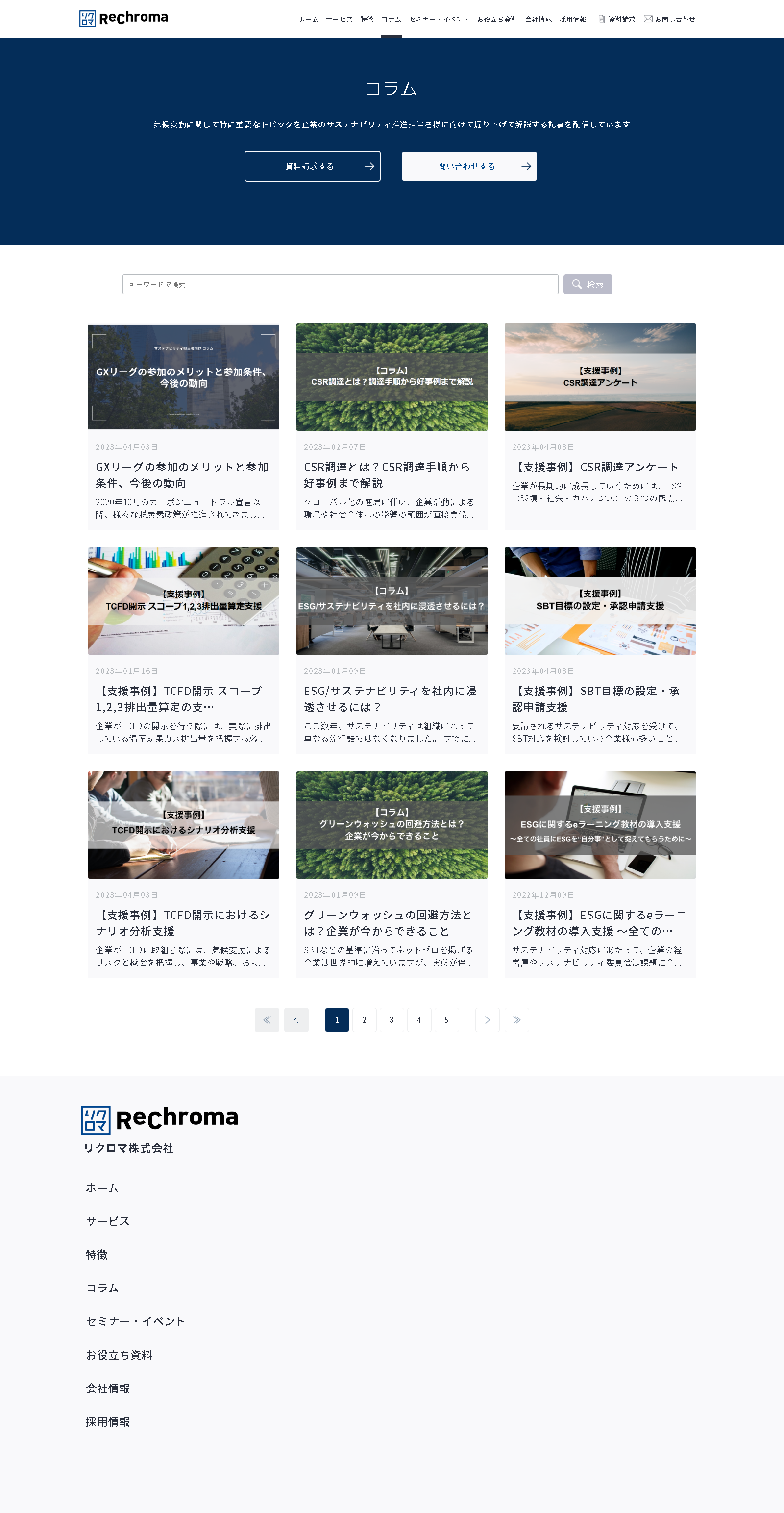Image resolution: width=784 pixels, height=1513 pixels.
Task: Open セミナー・イベント in the top navigation
Action: pos(439,20)
